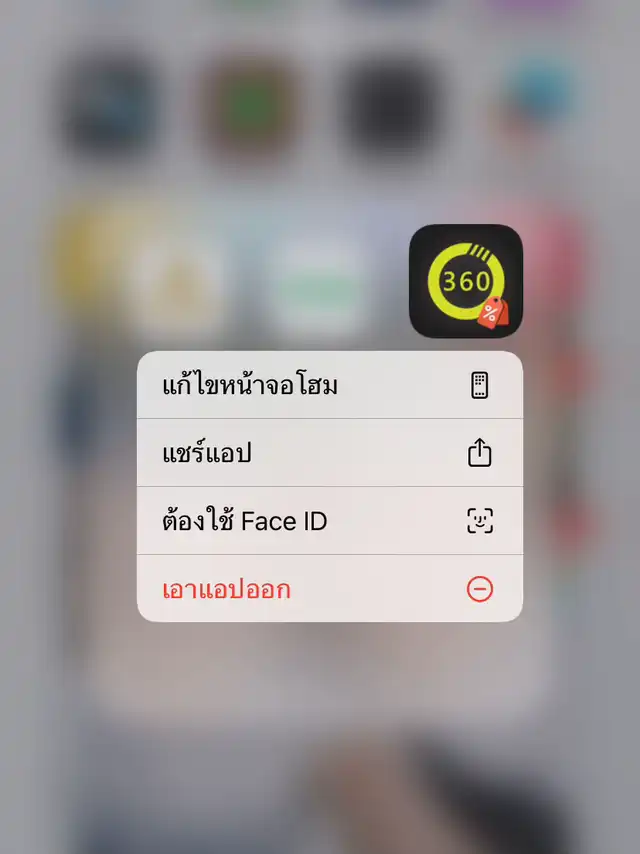The image size is (640, 854).
Task: Choose แชร์แอป to share the app
Action: pos(329,453)
